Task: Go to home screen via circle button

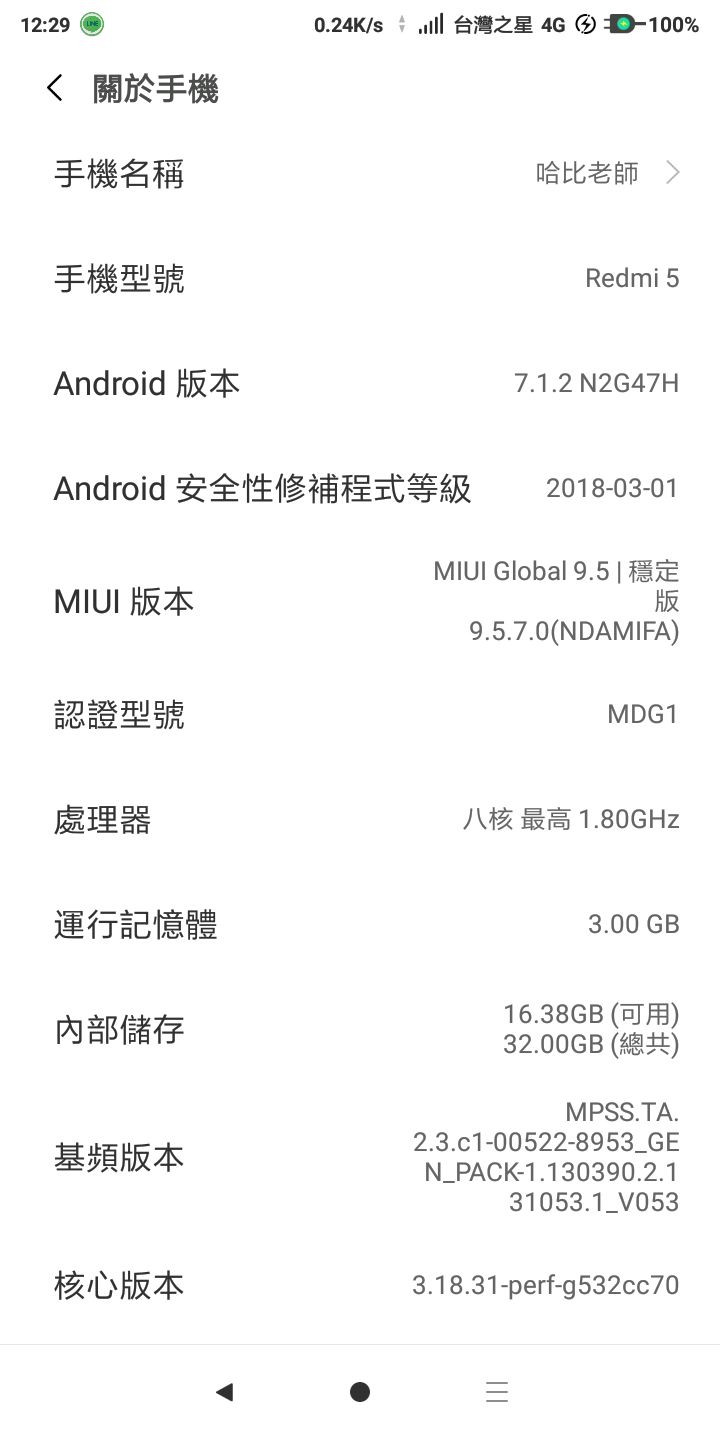Action: click(x=360, y=1392)
